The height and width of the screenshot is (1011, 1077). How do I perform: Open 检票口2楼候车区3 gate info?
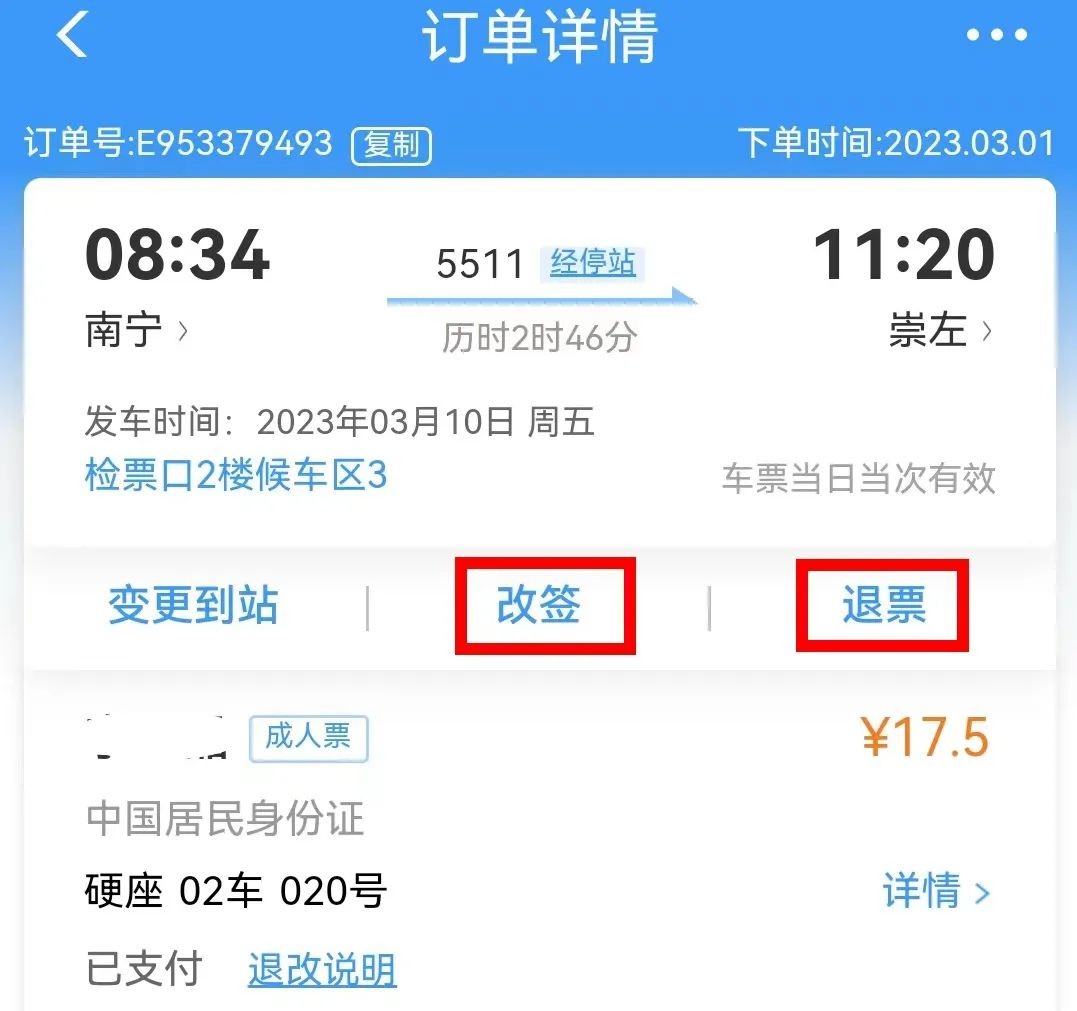236,476
